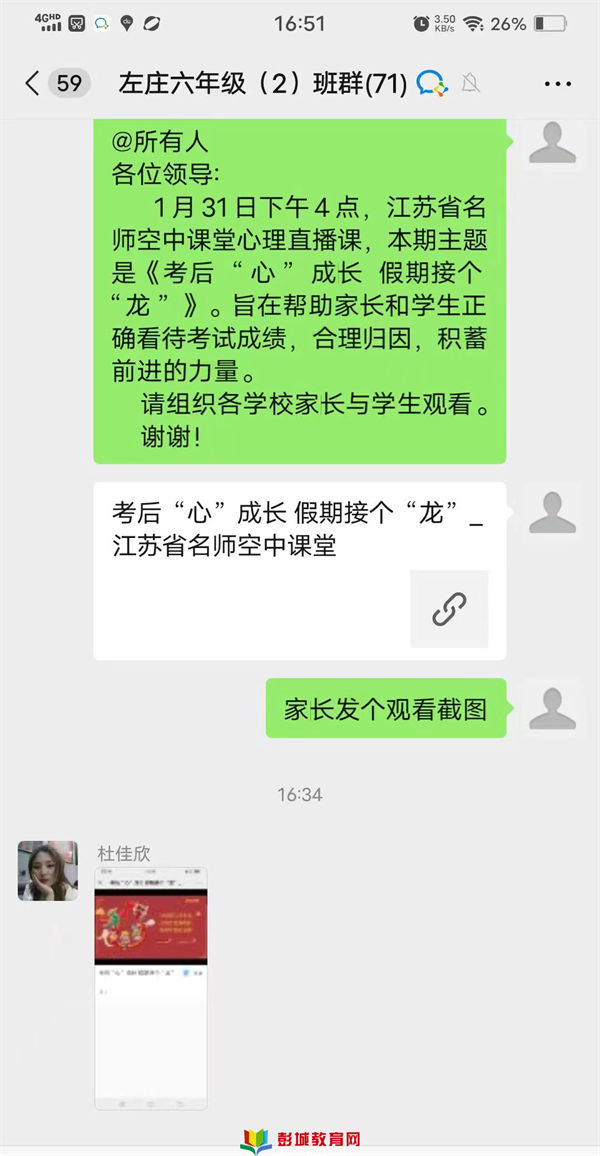
Task: View 杜佳欣's screenshot image
Action: (151, 987)
